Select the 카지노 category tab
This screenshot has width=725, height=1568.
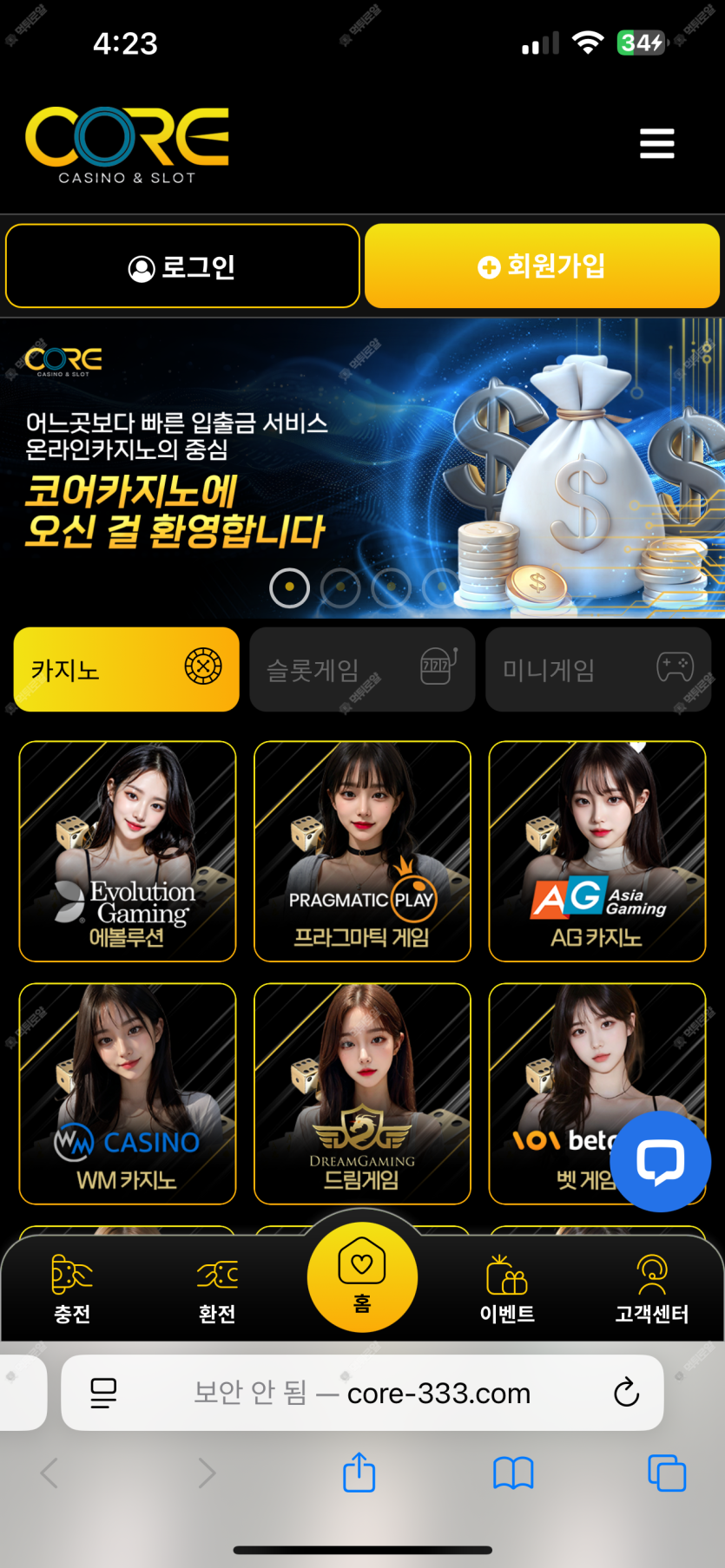coord(127,669)
